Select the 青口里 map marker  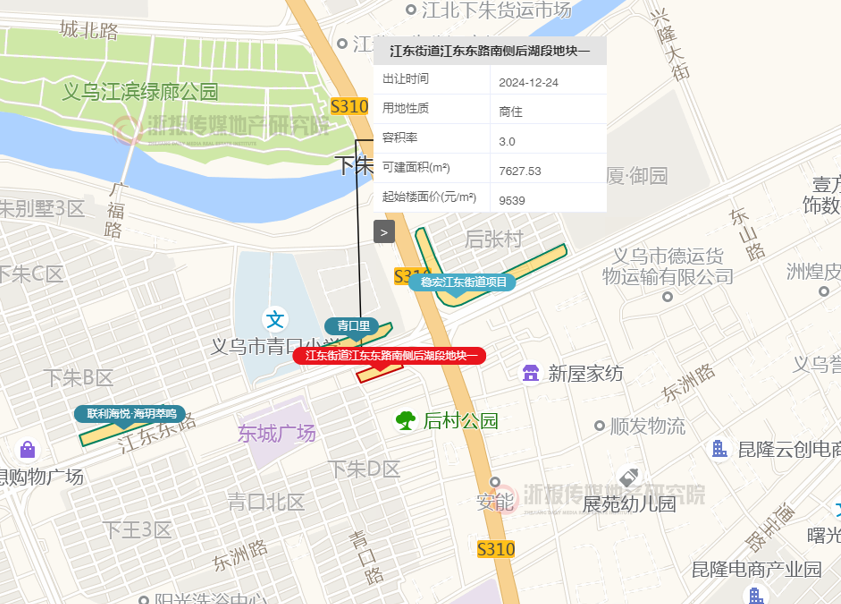[x=353, y=325]
